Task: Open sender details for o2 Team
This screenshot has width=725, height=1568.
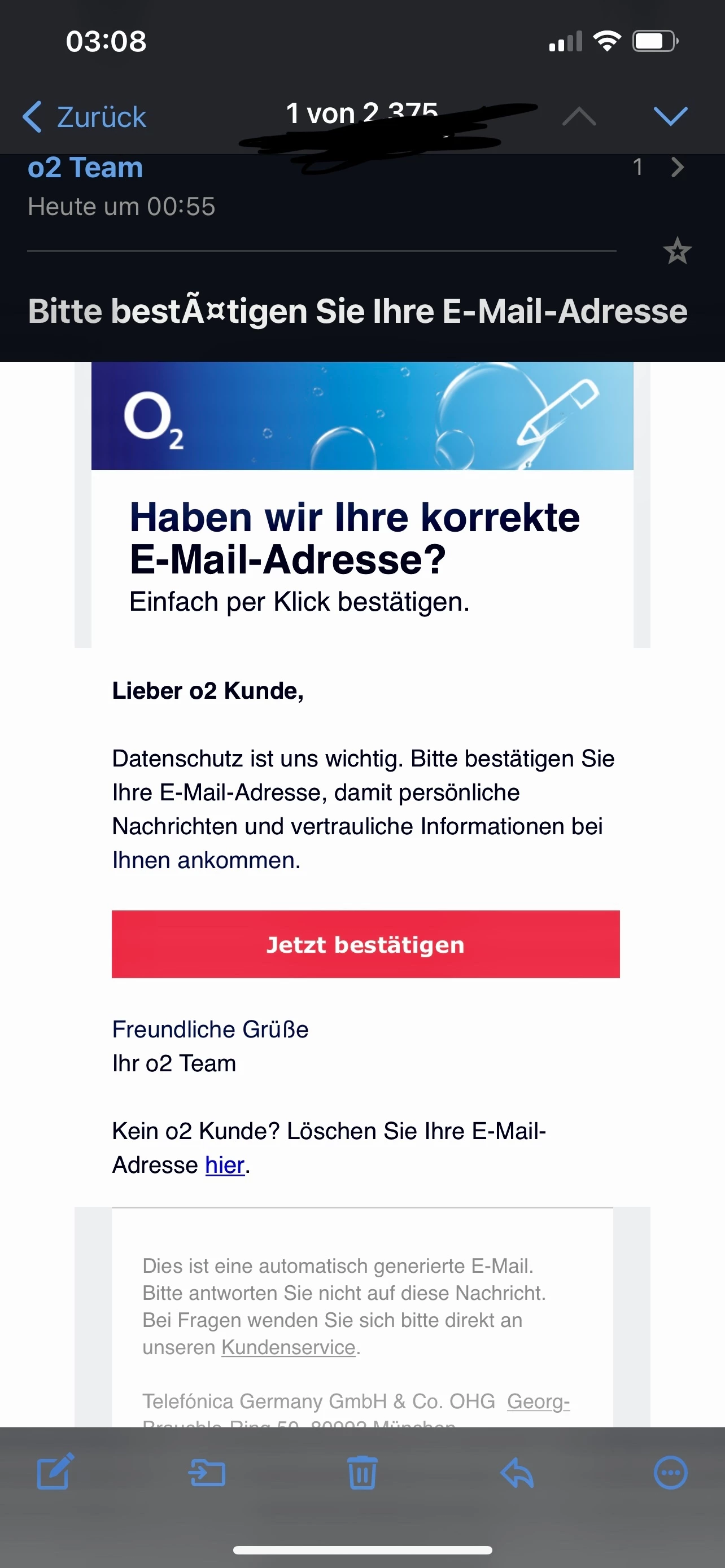Action: coord(85,168)
